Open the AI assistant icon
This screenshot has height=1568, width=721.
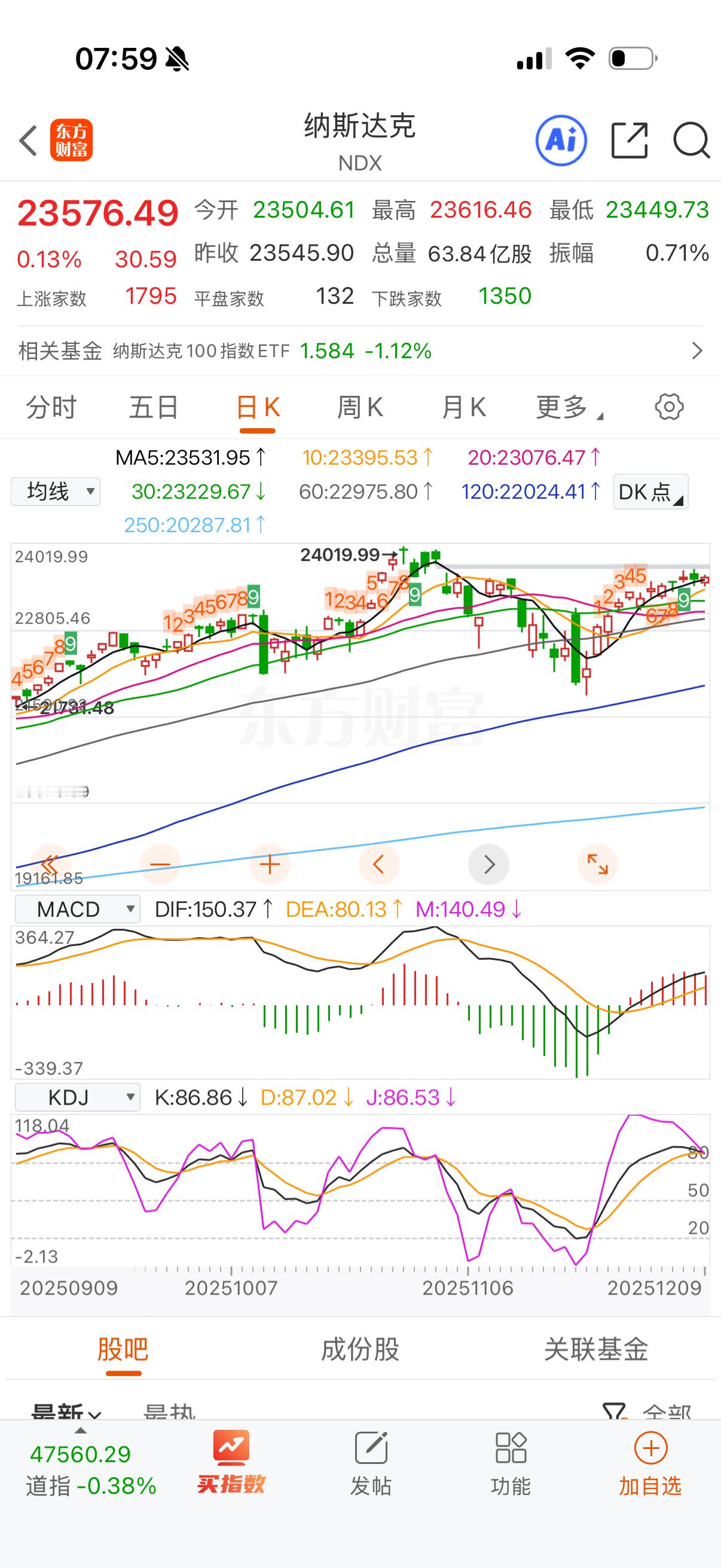pos(561,141)
